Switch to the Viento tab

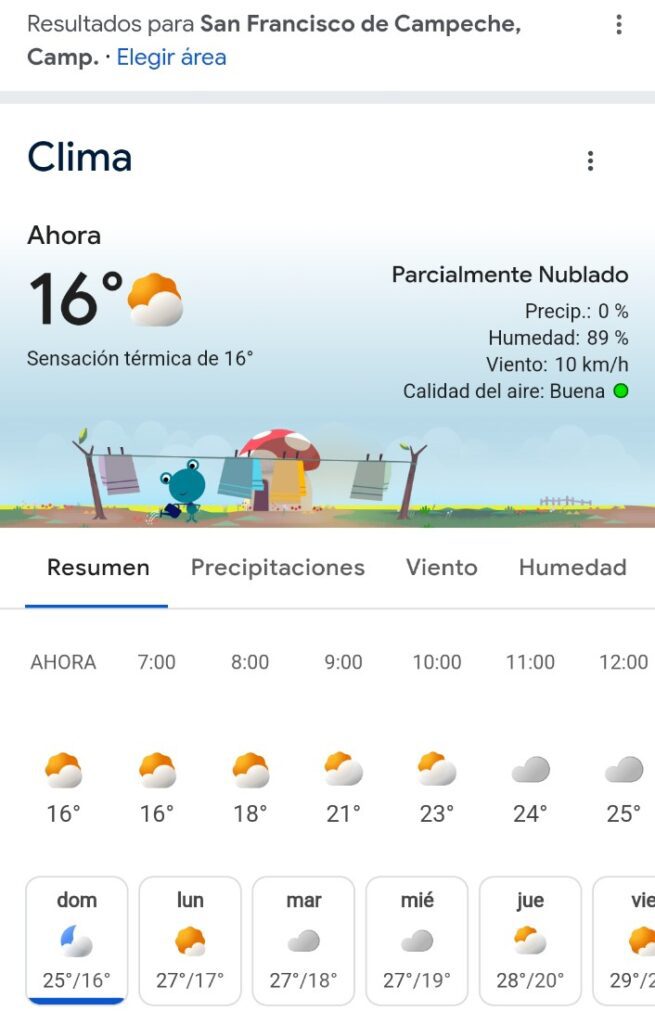(x=441, y=568)
